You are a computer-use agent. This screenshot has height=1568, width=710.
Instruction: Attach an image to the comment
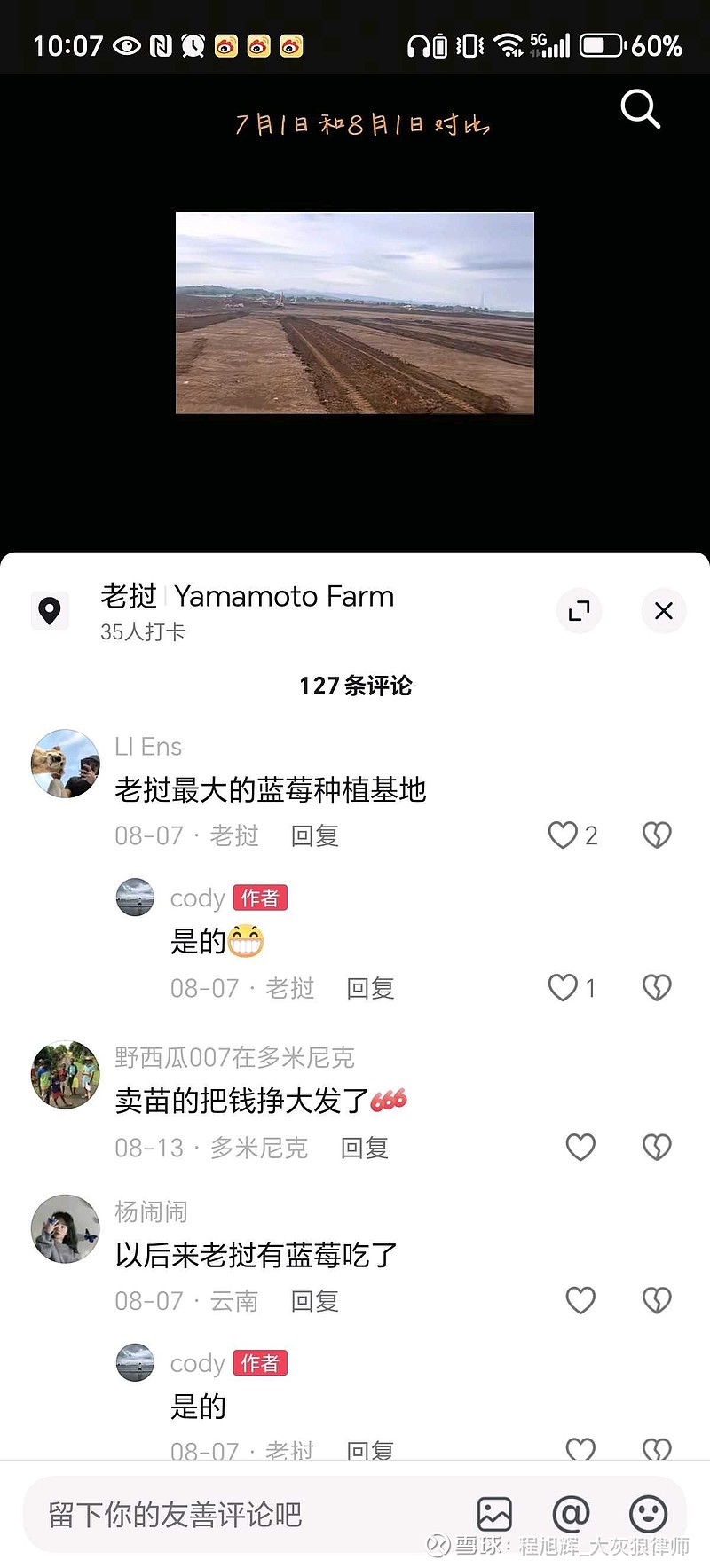click(494, 1514)
